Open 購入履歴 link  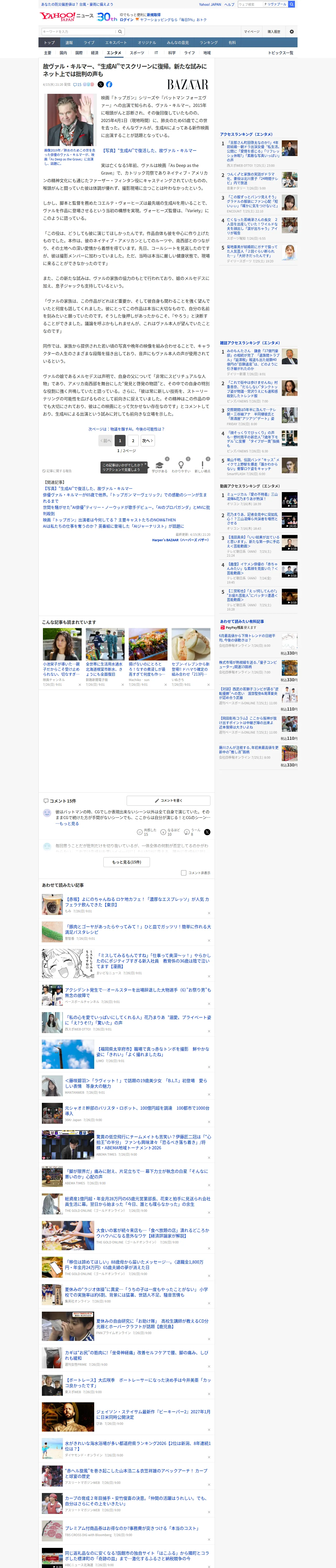[274, 32]
